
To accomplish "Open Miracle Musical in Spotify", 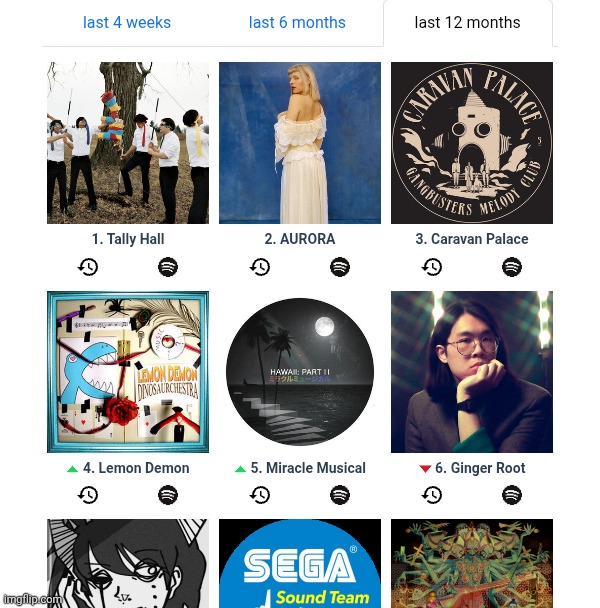I will (340, 495).
